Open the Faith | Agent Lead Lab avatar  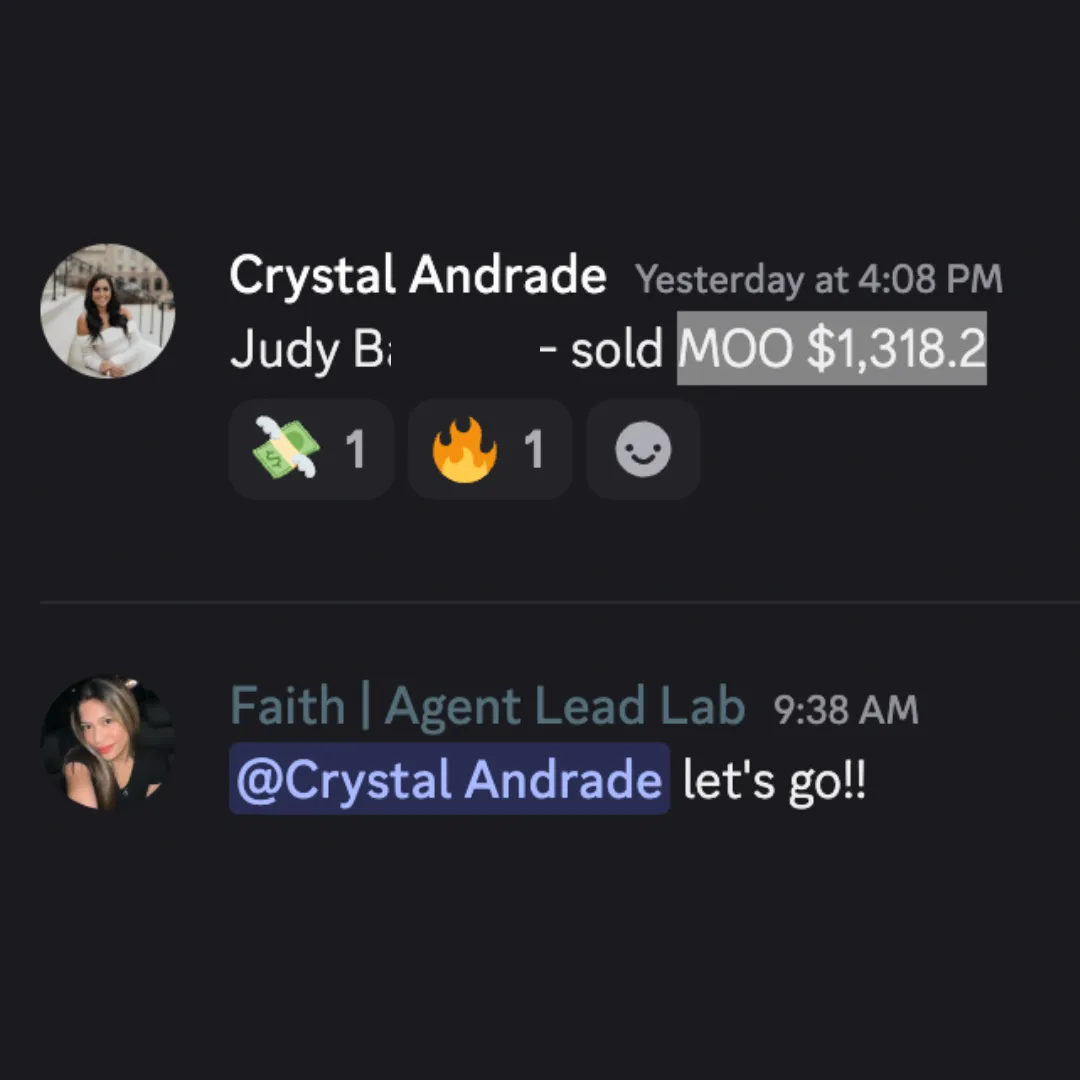click(x=107, y=741)
